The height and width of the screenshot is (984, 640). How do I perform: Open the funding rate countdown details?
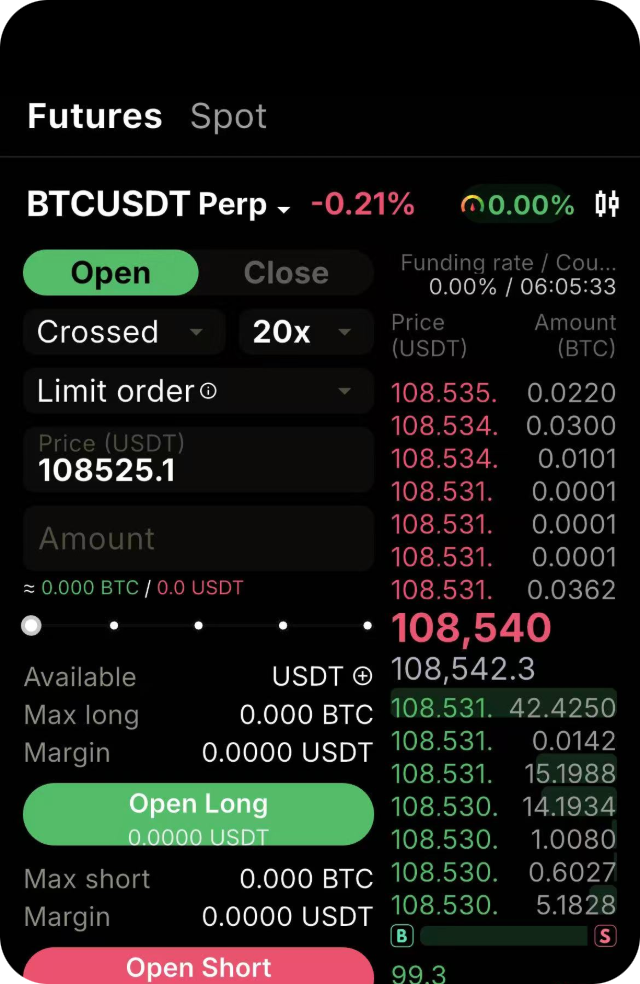click(x=508, y=275)
